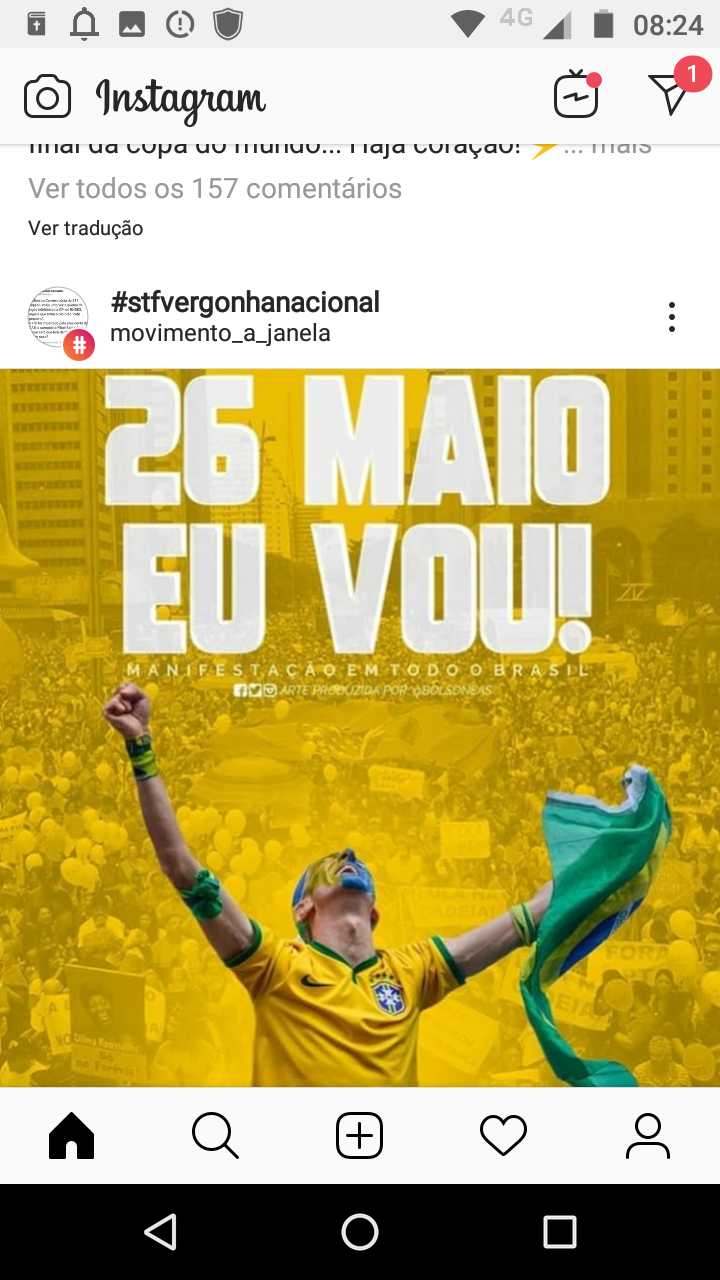Open direct messages inbox
Viewport: 720px width, 1280px height.
(x=669, y=94)
